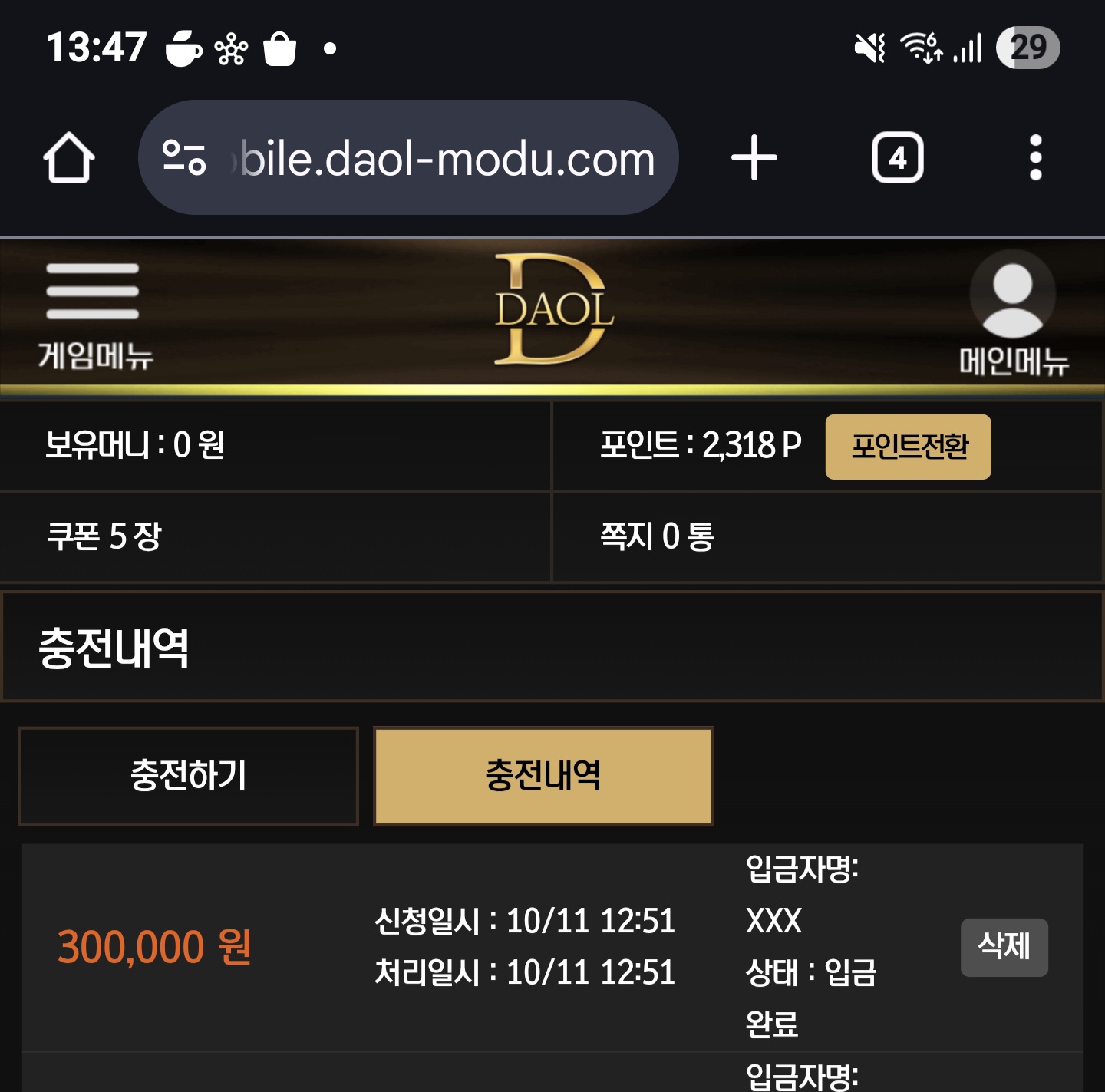
Task: Select the 충전내역 tab
Action: tap(543, 776)
